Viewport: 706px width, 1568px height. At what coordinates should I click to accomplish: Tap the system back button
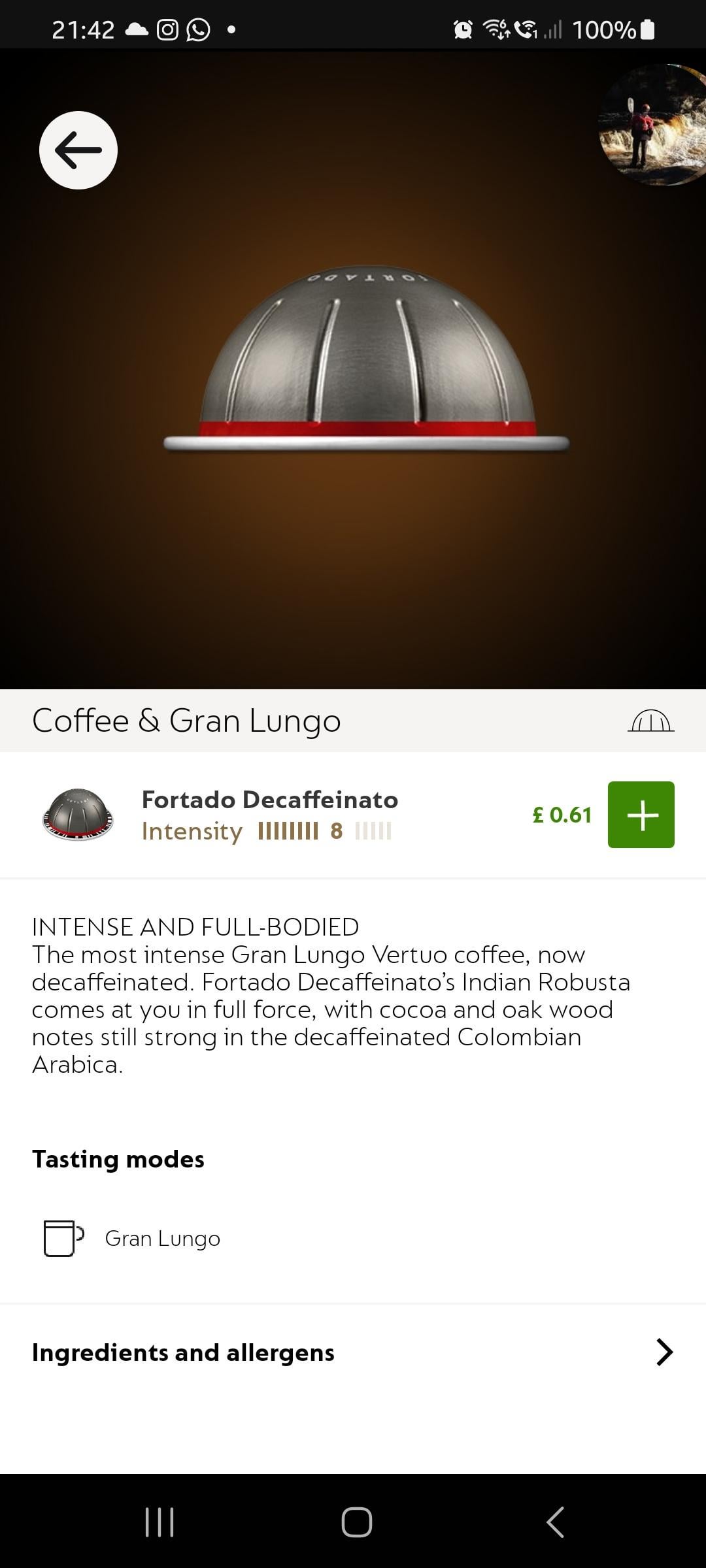[555, 1522]
